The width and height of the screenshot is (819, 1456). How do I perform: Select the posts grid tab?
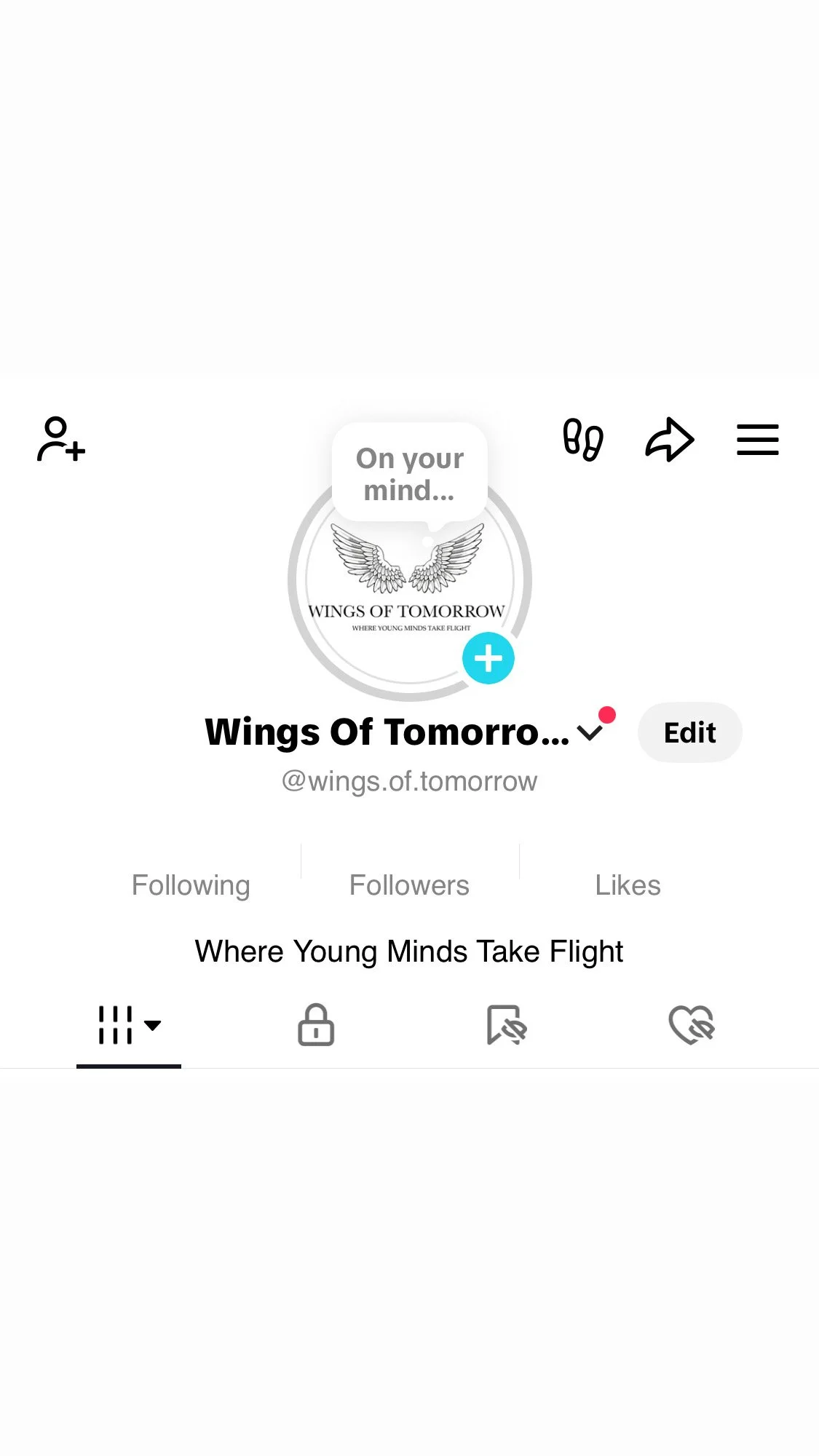coord(129,1025)
